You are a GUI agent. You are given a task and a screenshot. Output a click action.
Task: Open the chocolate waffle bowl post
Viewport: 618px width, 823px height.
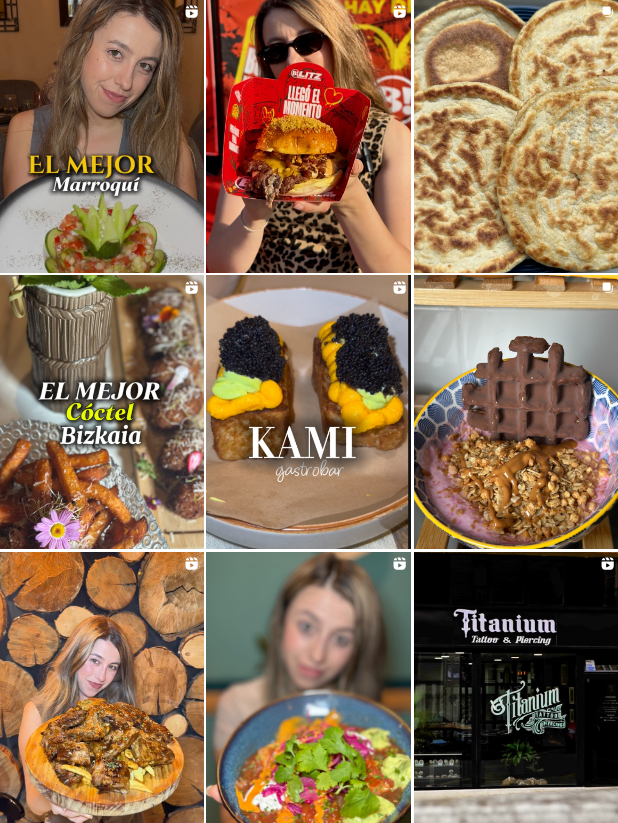tap(516, 412)
